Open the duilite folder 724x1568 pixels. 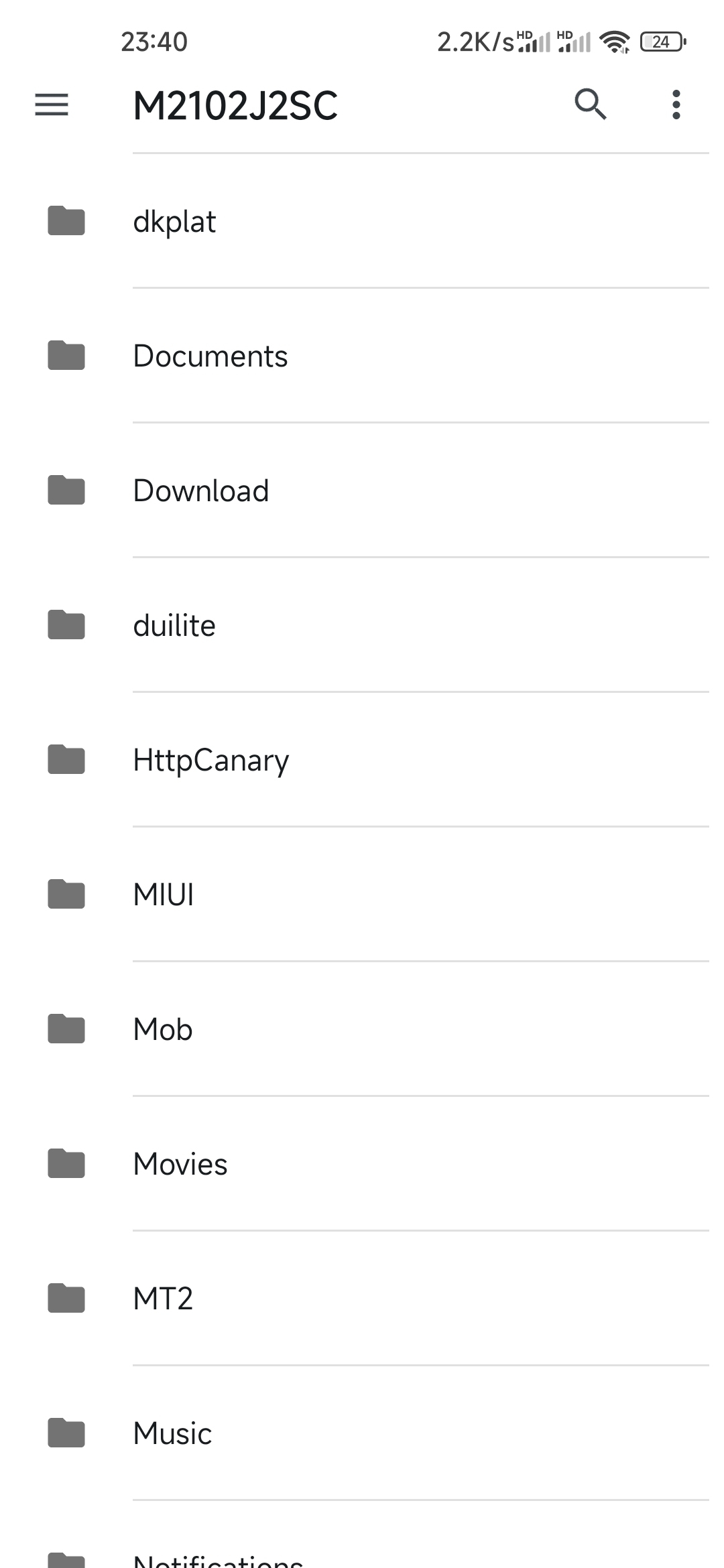(x=362, y=625)
